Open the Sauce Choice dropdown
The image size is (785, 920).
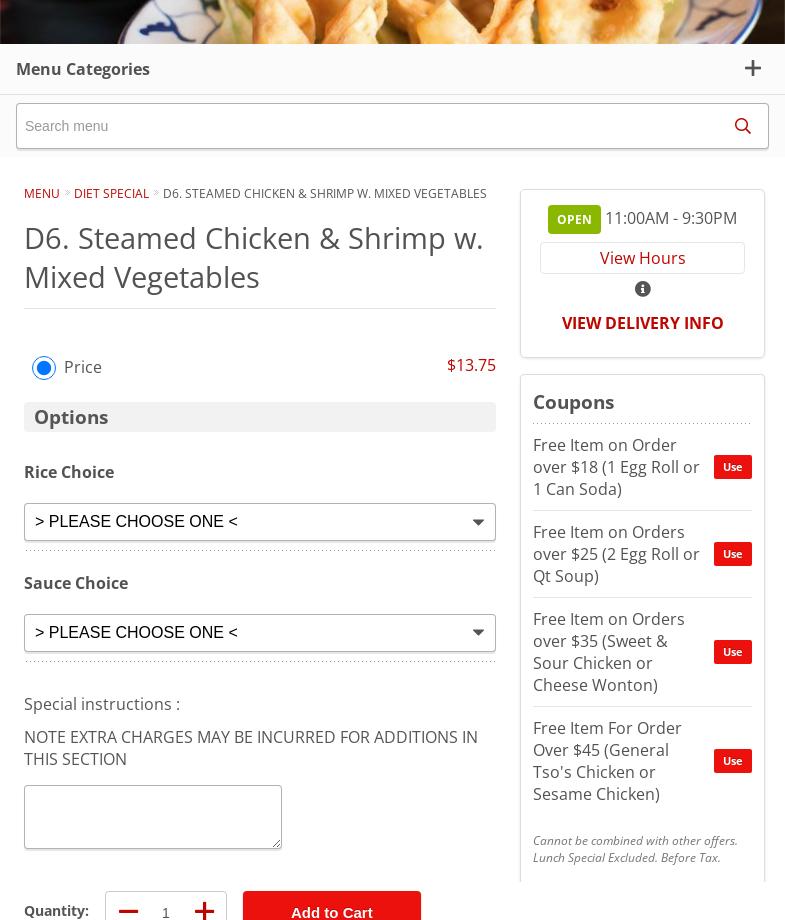tap(260, 632)
